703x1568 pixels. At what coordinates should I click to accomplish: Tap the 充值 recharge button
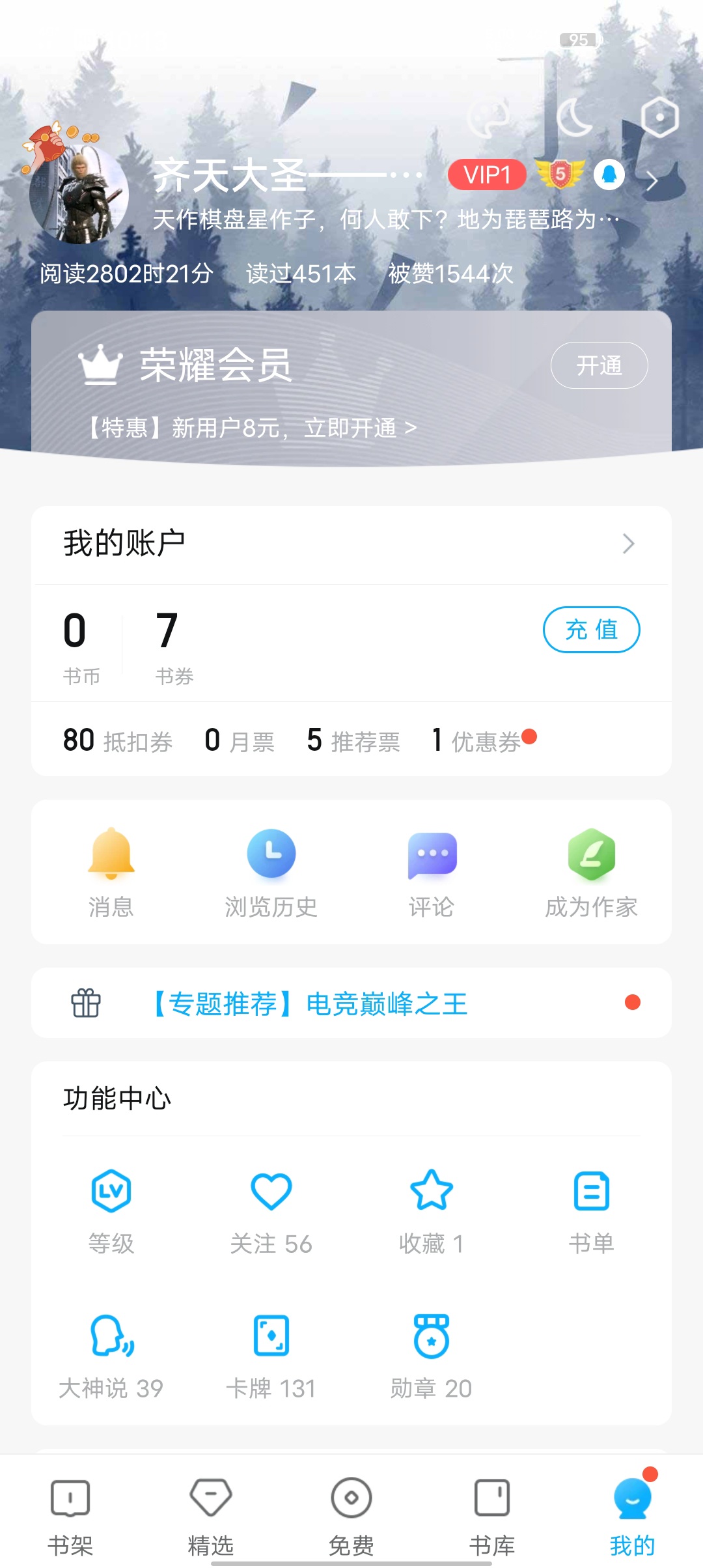pos(591,630)
